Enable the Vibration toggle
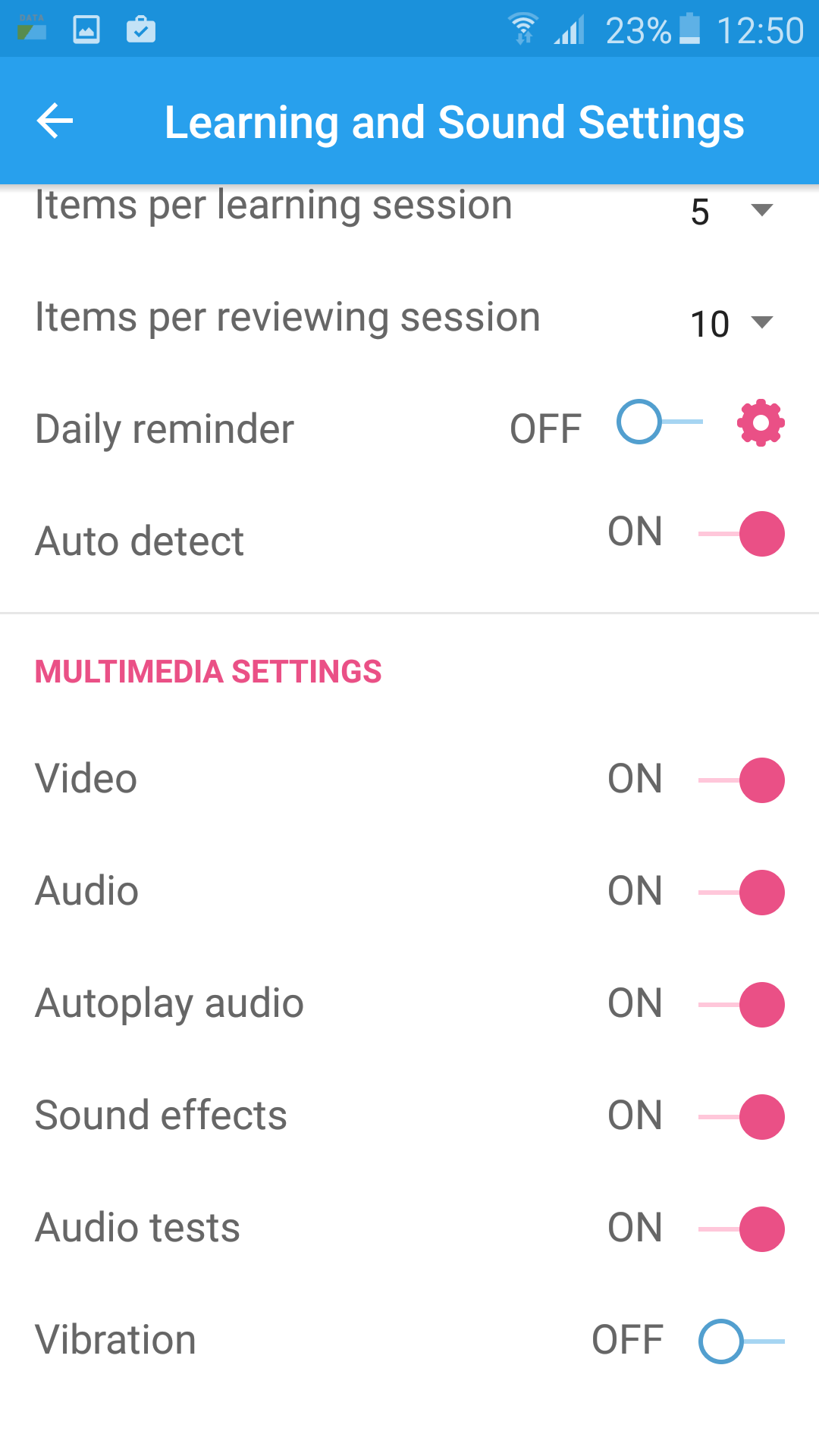The width and height of the screenshot is (819, 1456). (741, 1341)
